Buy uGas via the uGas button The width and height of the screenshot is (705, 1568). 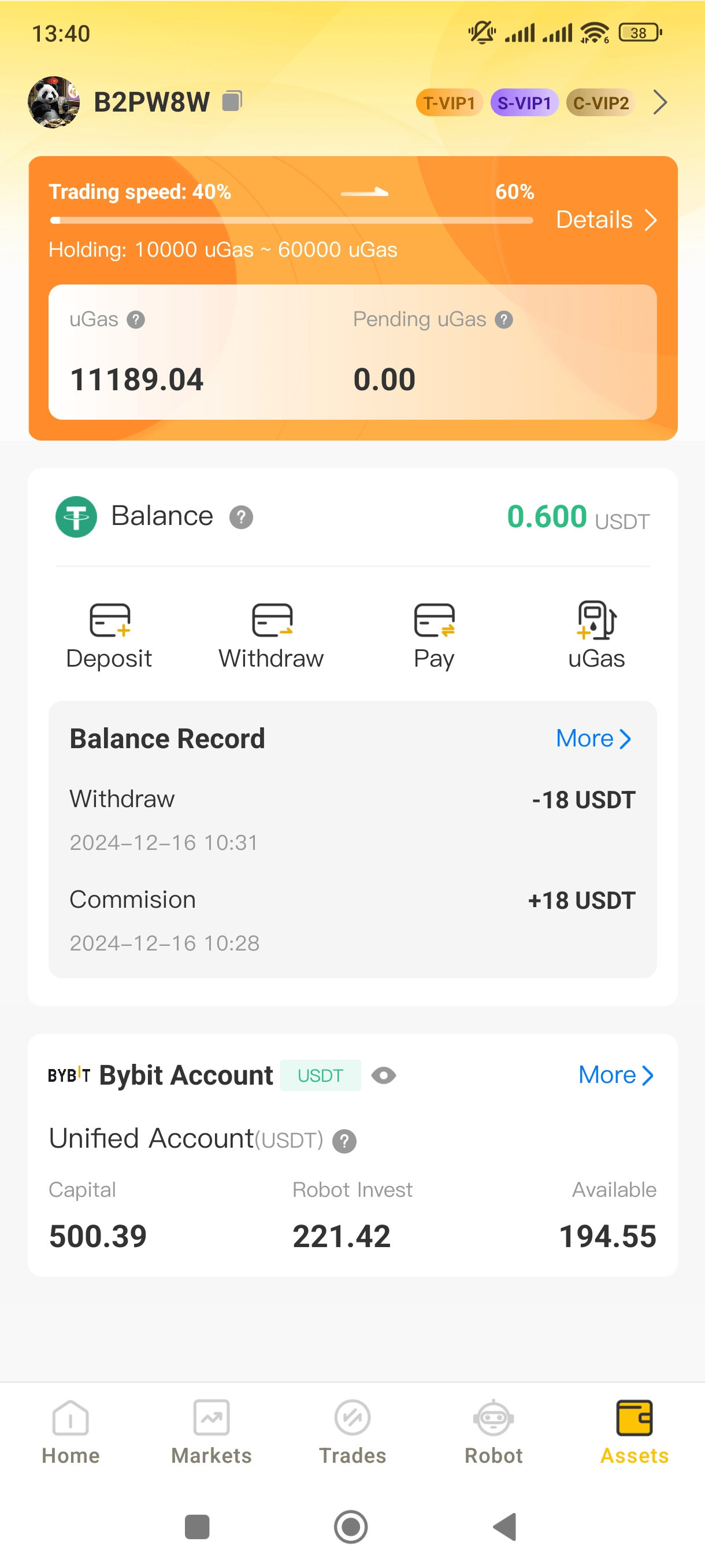[596, 636]
